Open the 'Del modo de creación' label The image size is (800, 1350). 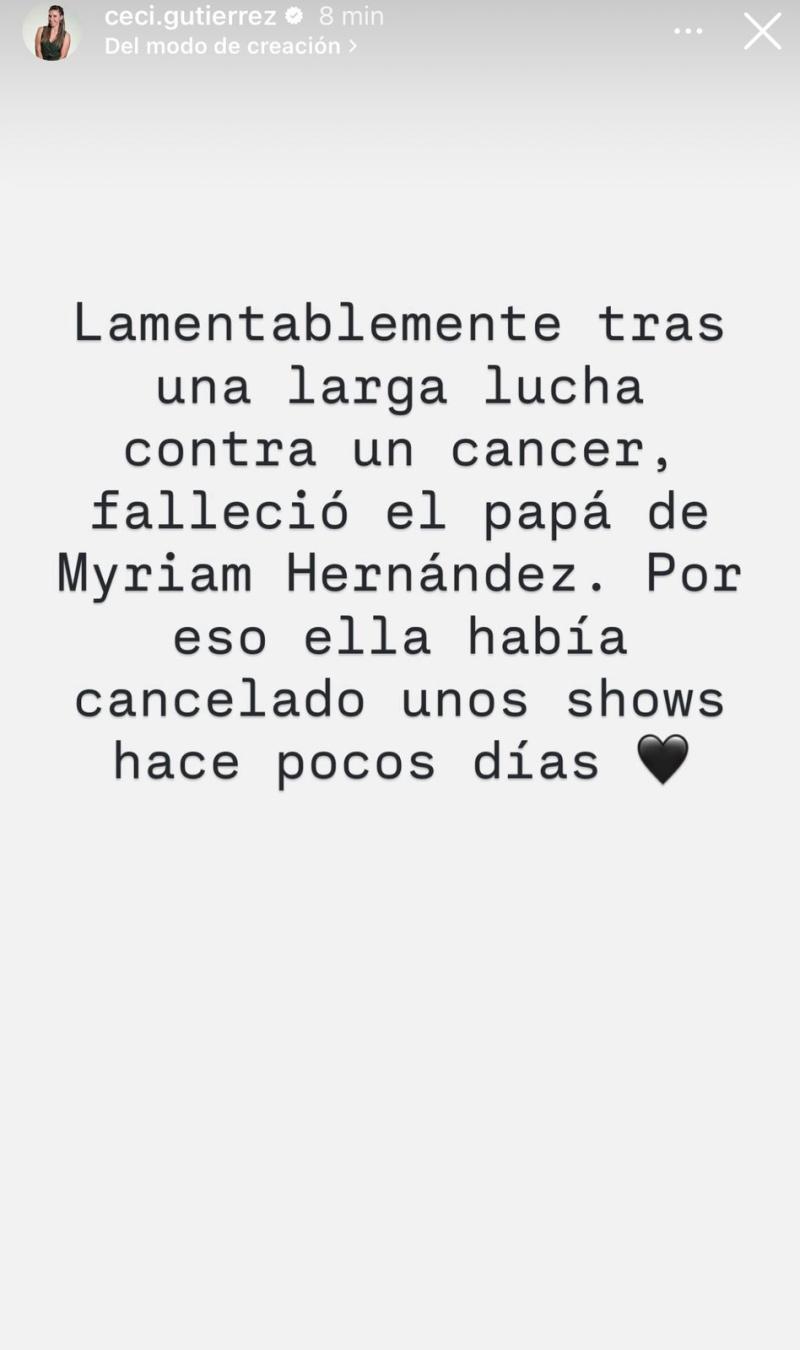(220, 46)
